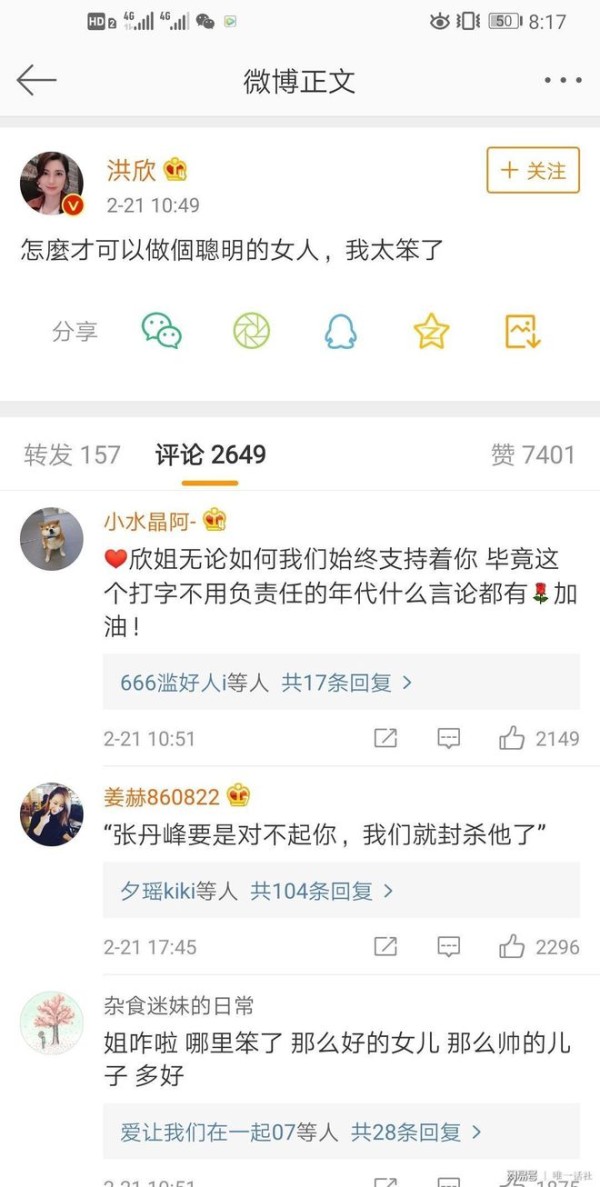Open 杂食迷妹的日常 user profile
600x1187 pixels.
pos(51,1022)
